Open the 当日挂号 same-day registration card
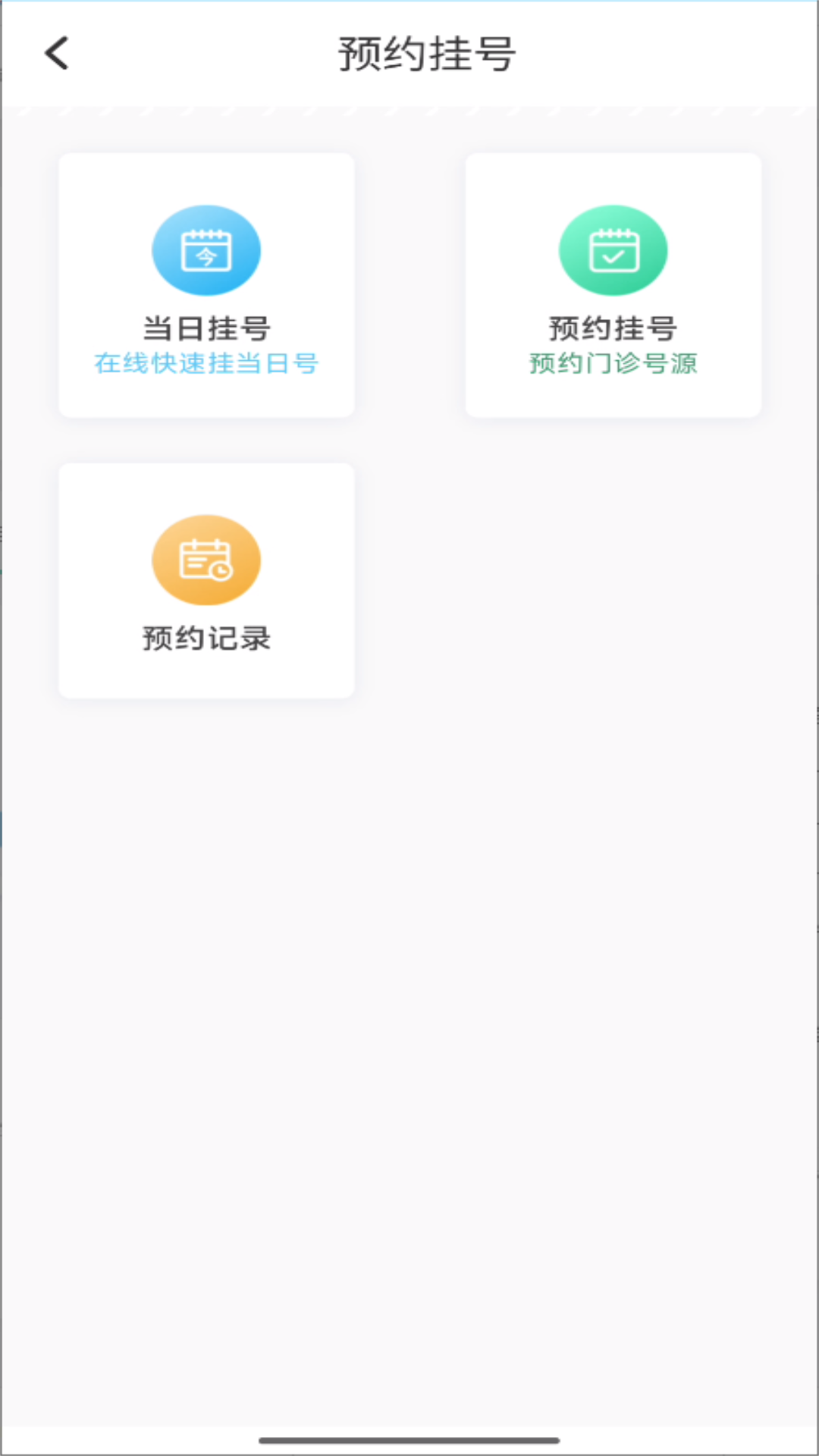 point(206,285)
